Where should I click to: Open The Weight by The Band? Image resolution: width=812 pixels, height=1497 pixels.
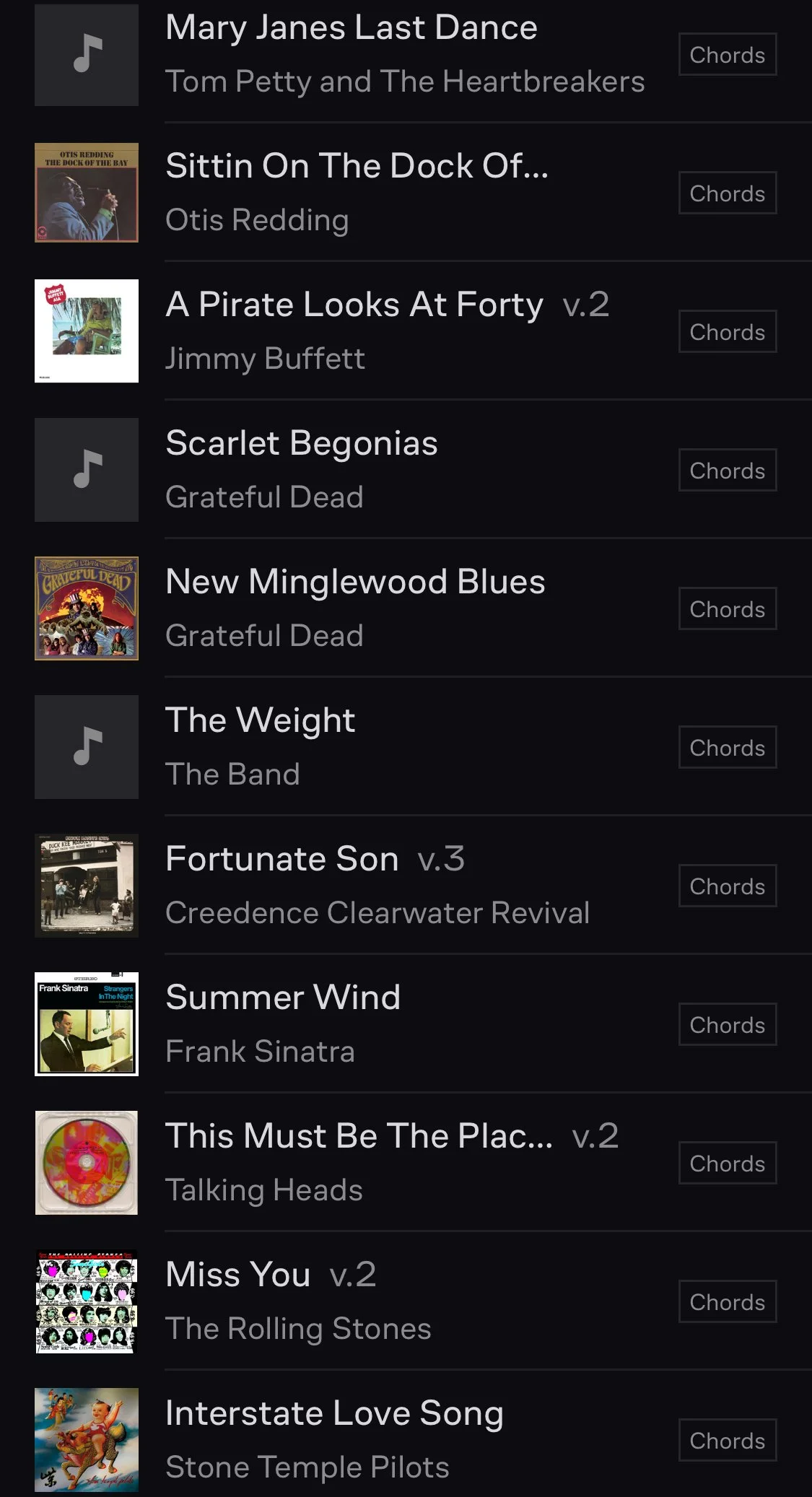pos(260,721)
